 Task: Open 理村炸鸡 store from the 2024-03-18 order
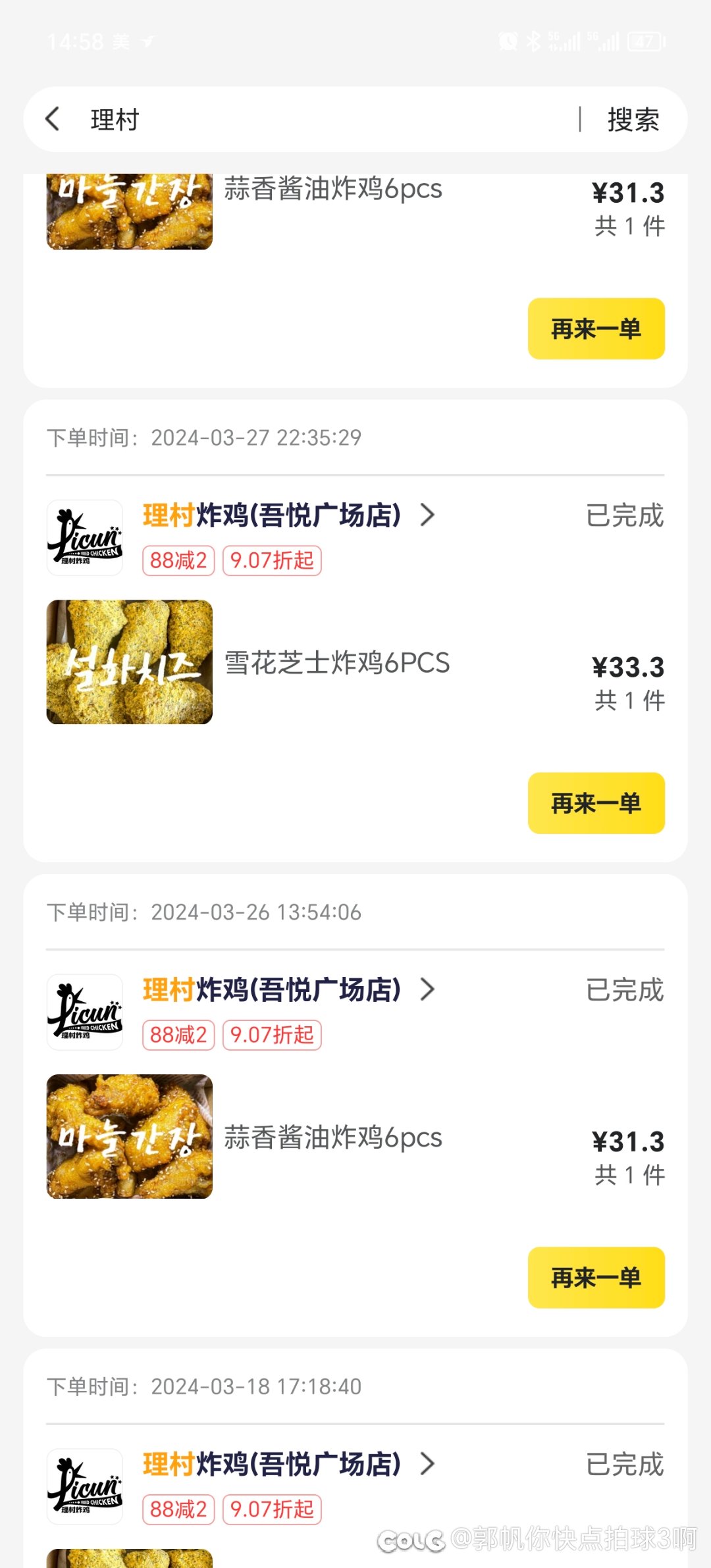[x=288, y=1465]
